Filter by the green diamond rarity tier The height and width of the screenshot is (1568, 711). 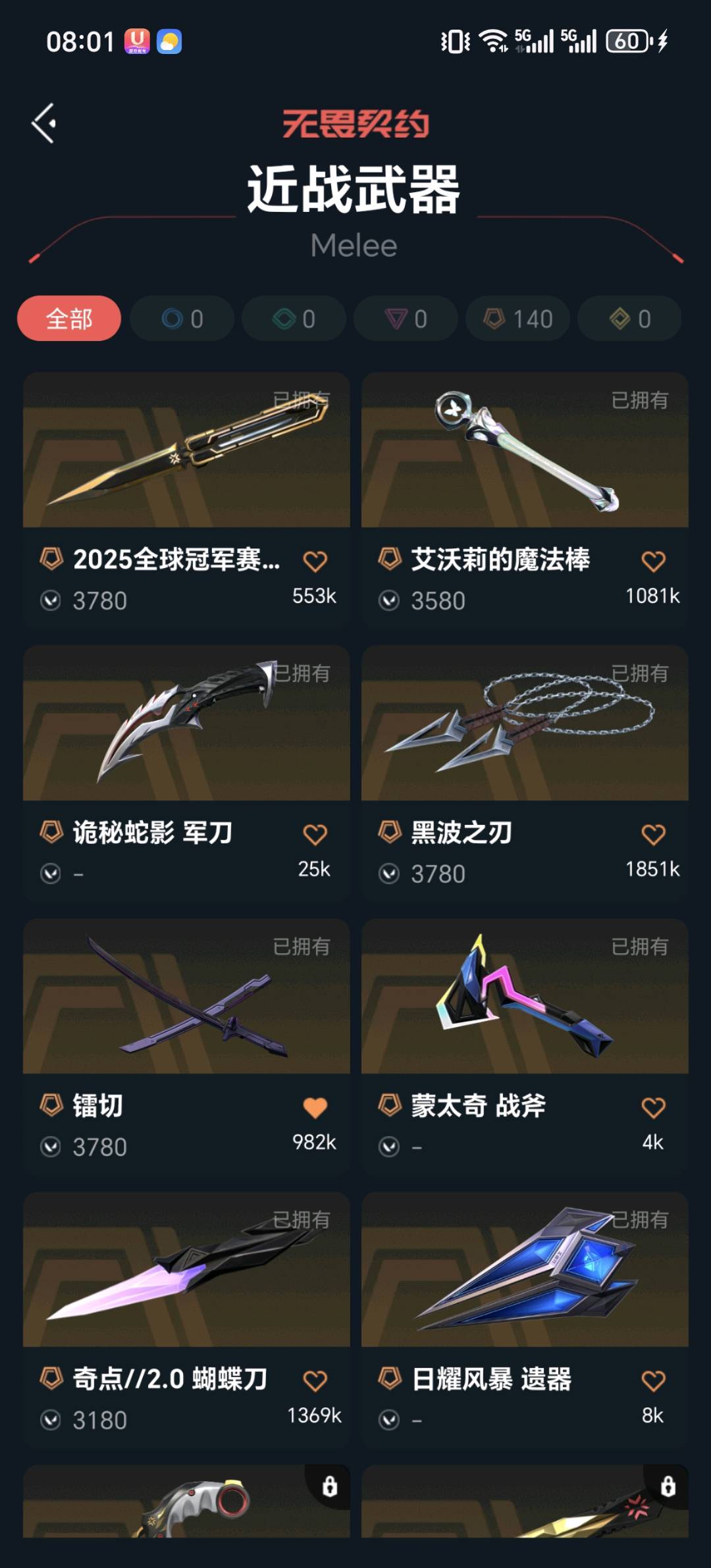coord(294,319)
